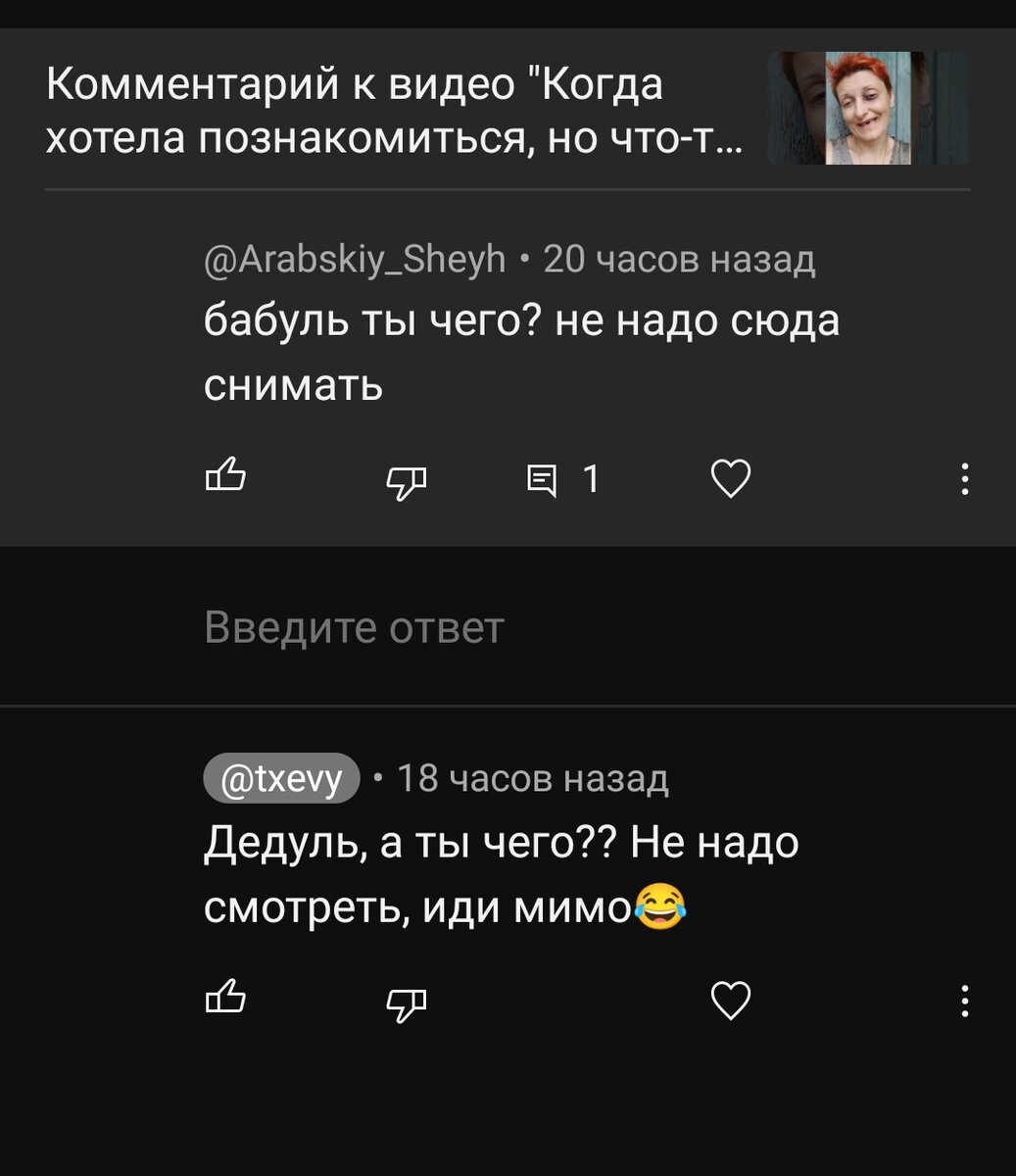Open the options menu for @txevy's reply
Screen dimensions: 1016x1176
tap(965, 1002)
